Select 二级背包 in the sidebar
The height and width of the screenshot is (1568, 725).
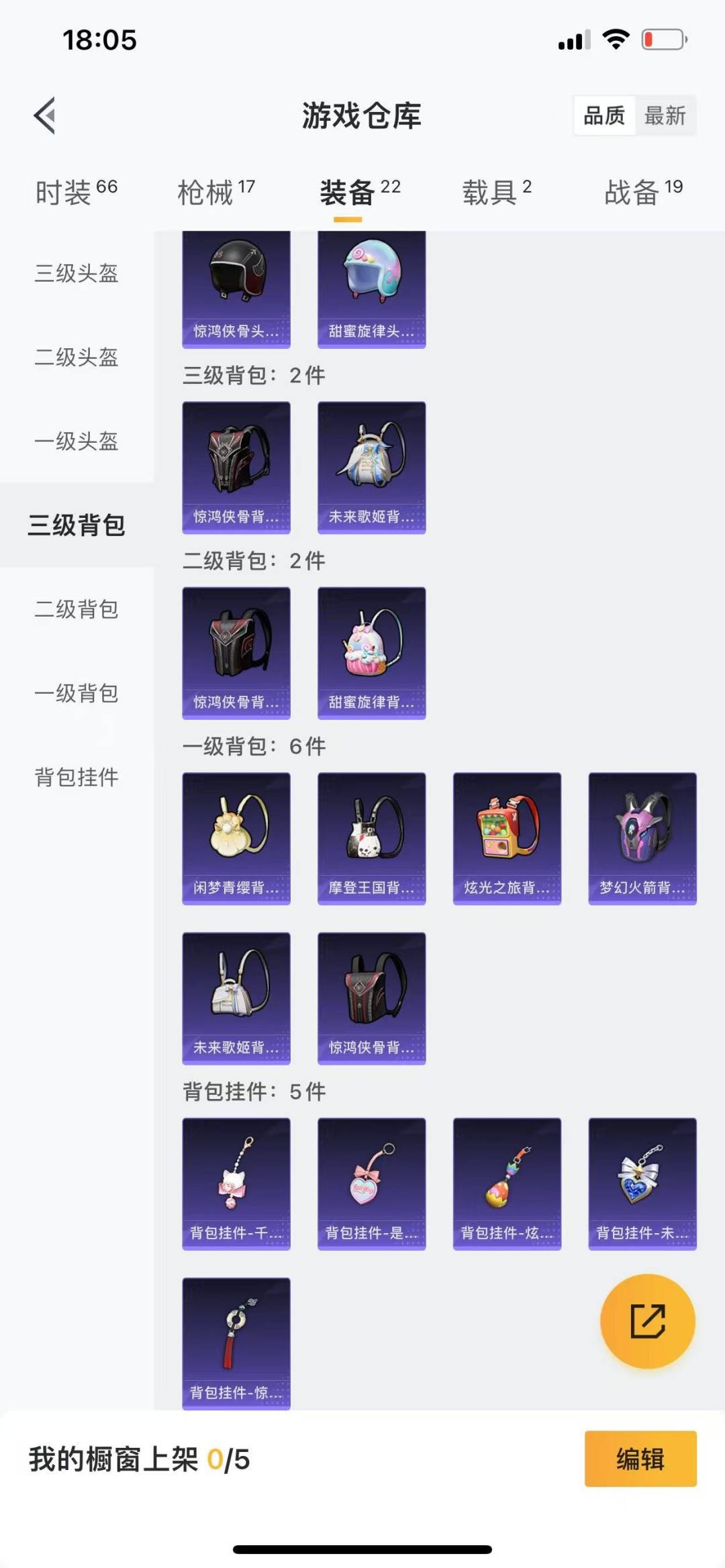pyautogui.click(x=77, y=609)
